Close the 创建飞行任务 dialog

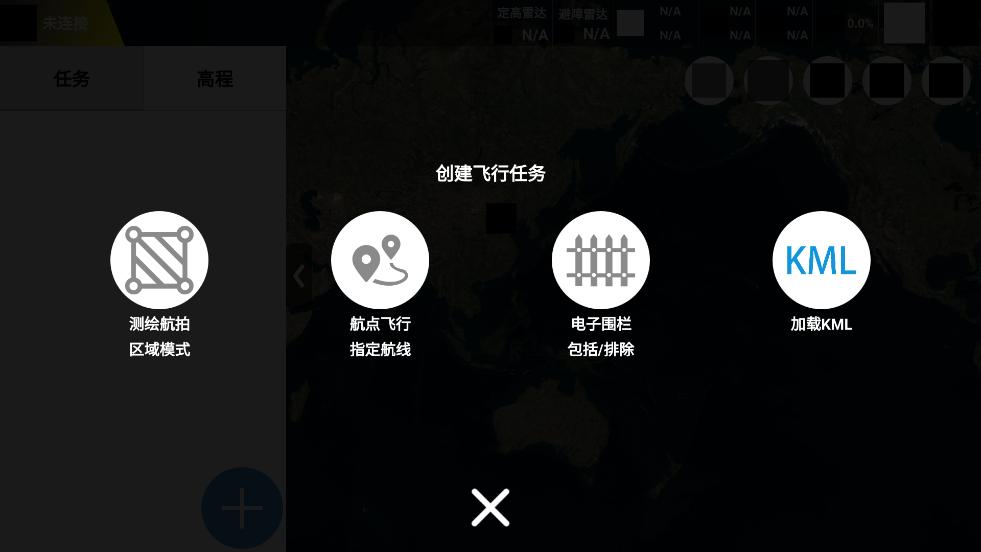[x=490, y=508]
